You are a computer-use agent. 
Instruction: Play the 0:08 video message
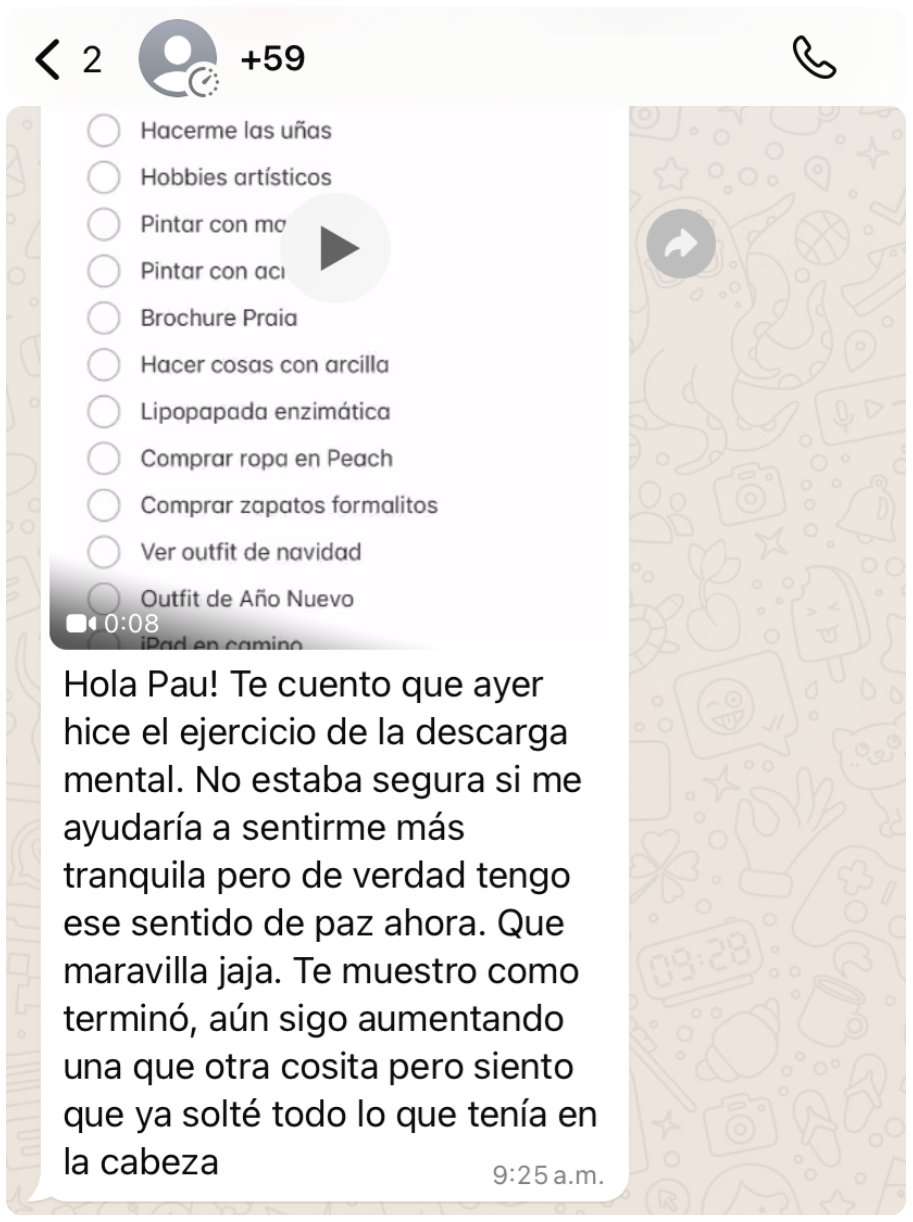pyautogui.click(x=335, y=248)
